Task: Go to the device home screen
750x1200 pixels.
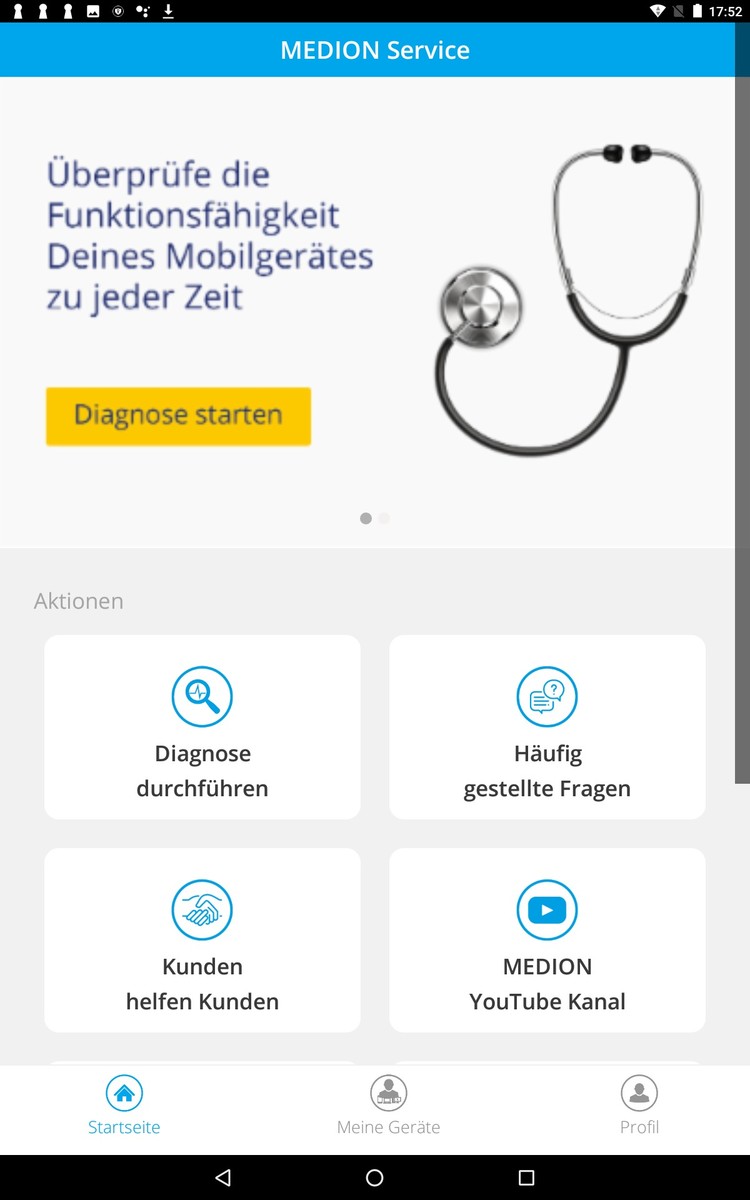Action: tap(375, 1178)
